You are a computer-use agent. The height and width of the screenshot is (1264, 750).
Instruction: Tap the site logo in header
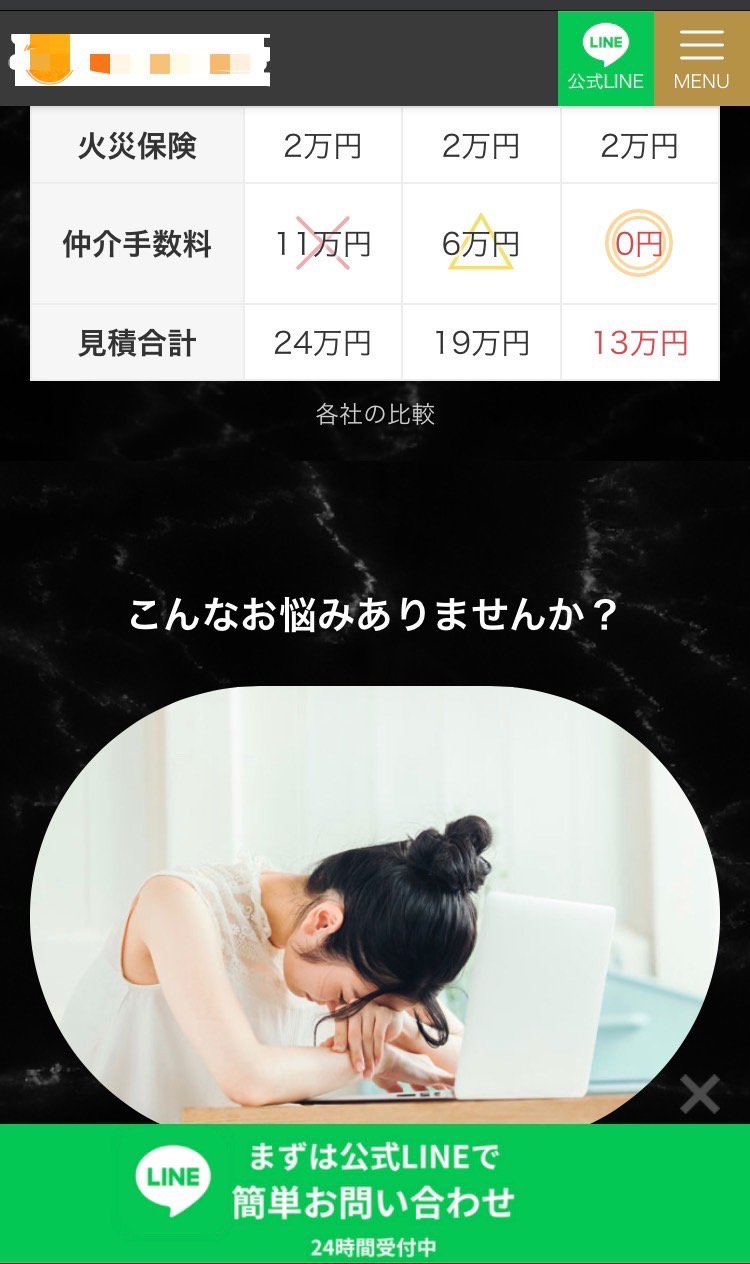(140, 58)
